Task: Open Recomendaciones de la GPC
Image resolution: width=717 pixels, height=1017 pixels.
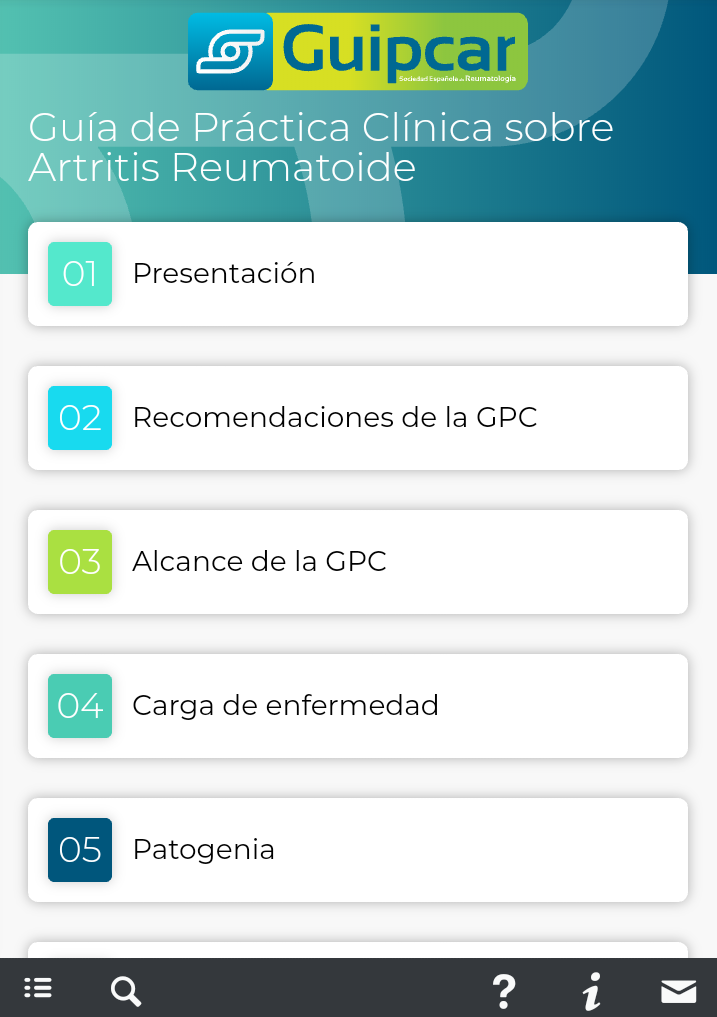Action: point(357,418)
